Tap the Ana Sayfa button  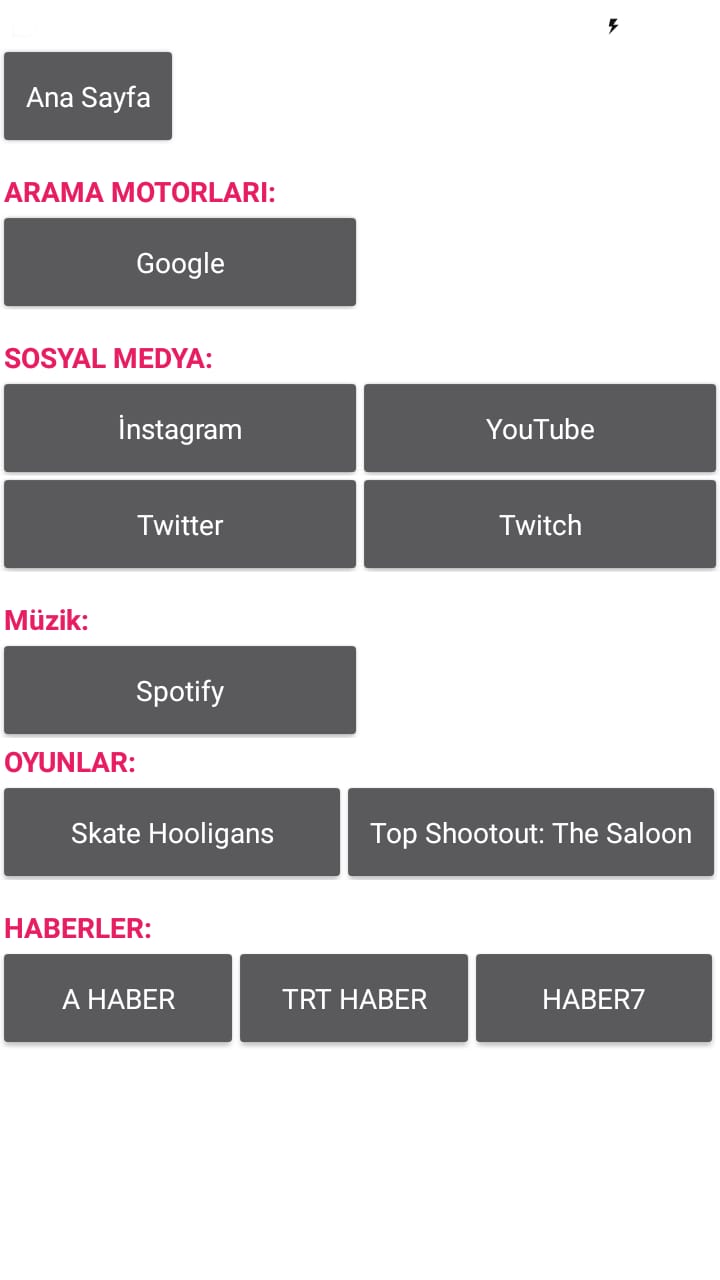coord(88,97)
